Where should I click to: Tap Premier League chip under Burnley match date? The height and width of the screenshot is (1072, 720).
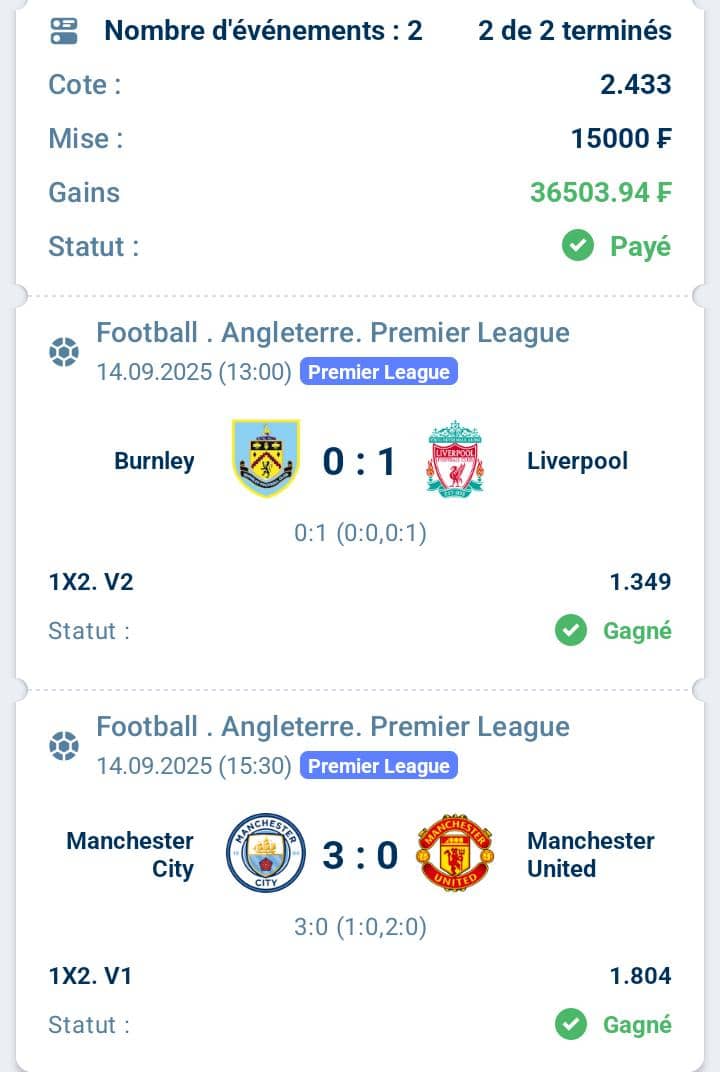[378, 372]
